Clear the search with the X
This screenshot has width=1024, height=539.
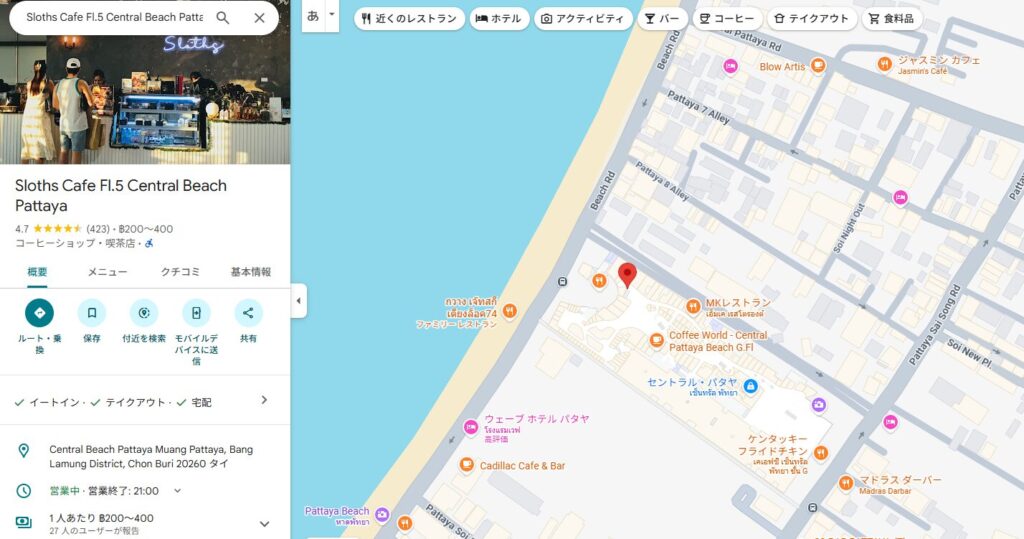tap(260, 18)
